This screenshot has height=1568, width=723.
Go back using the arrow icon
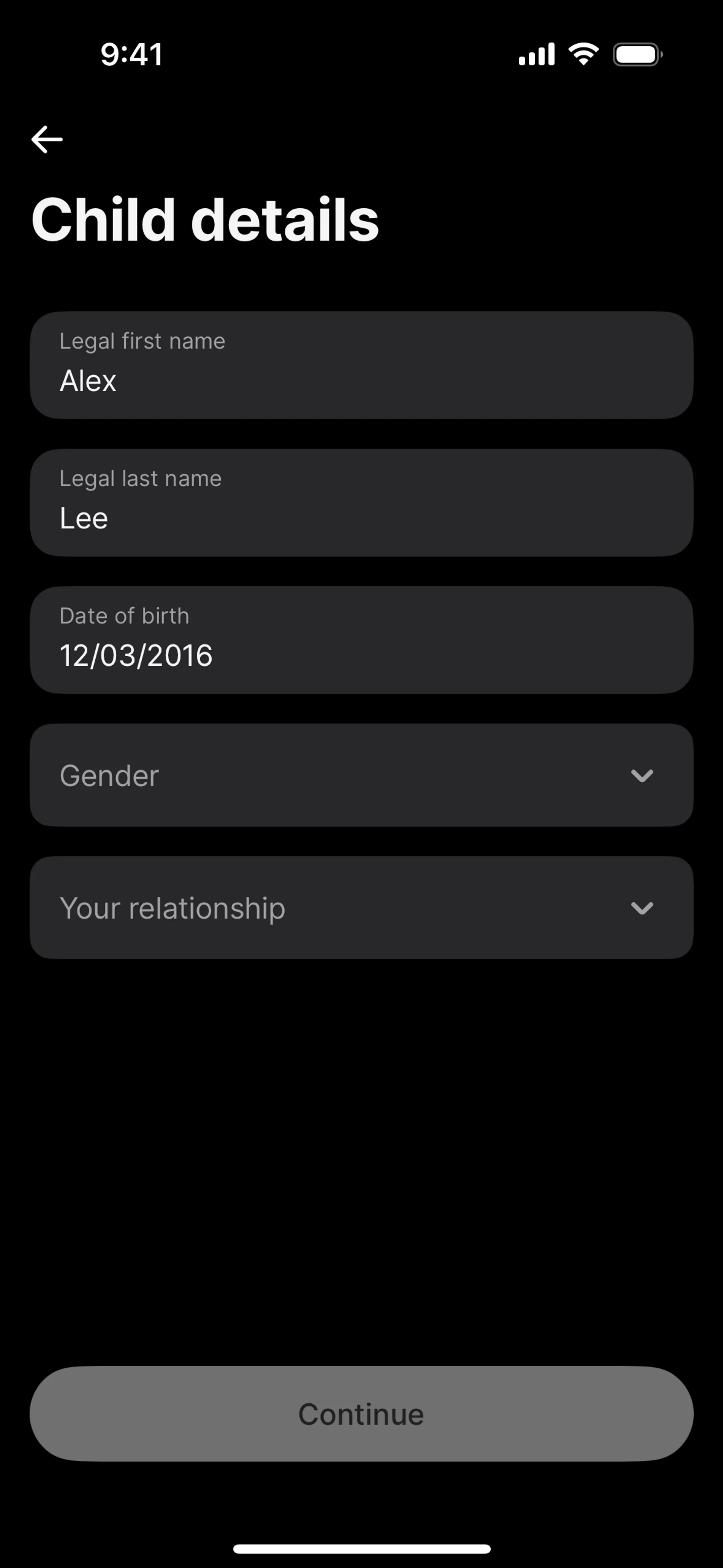(47, 139)
